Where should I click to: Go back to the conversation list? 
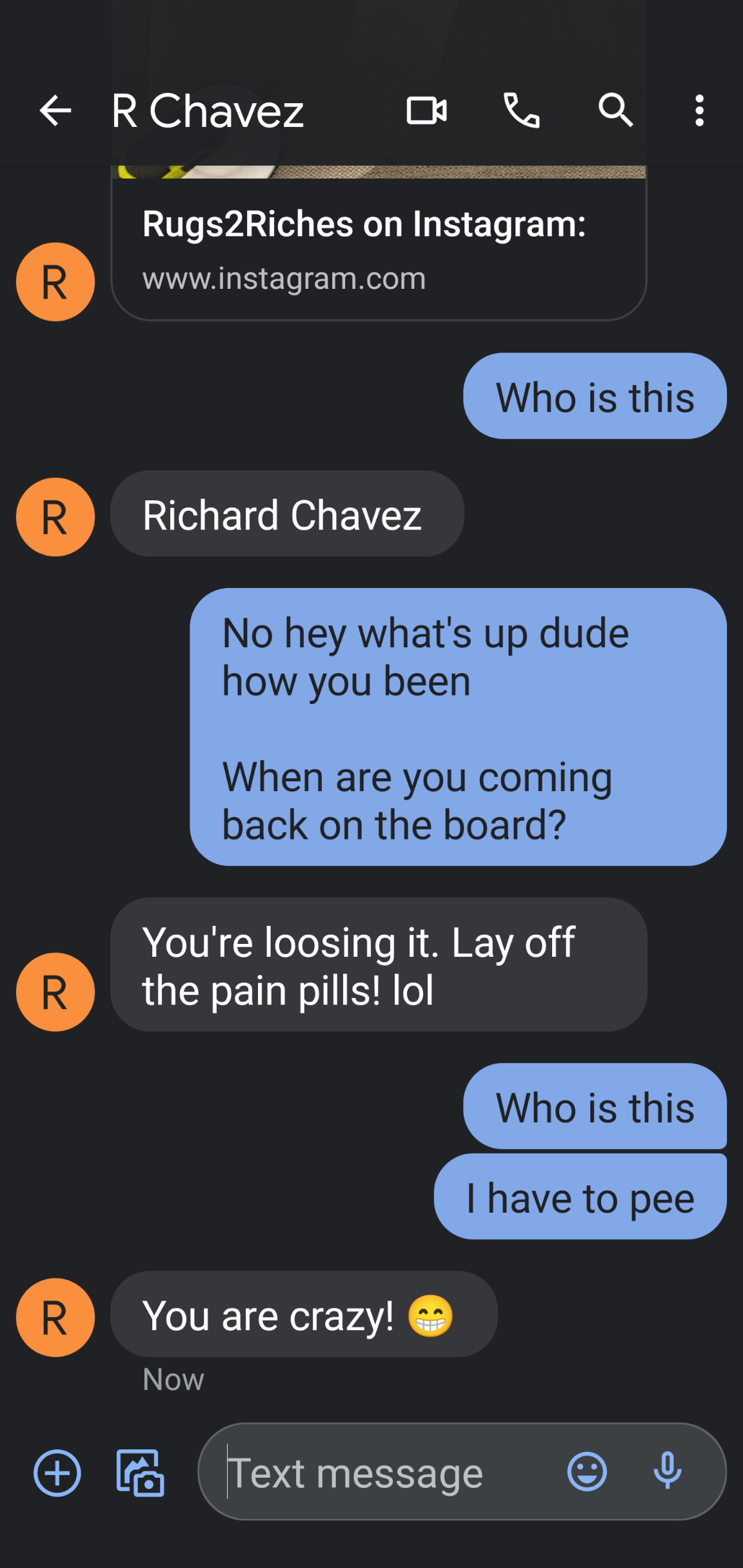(x=55, y=111)
